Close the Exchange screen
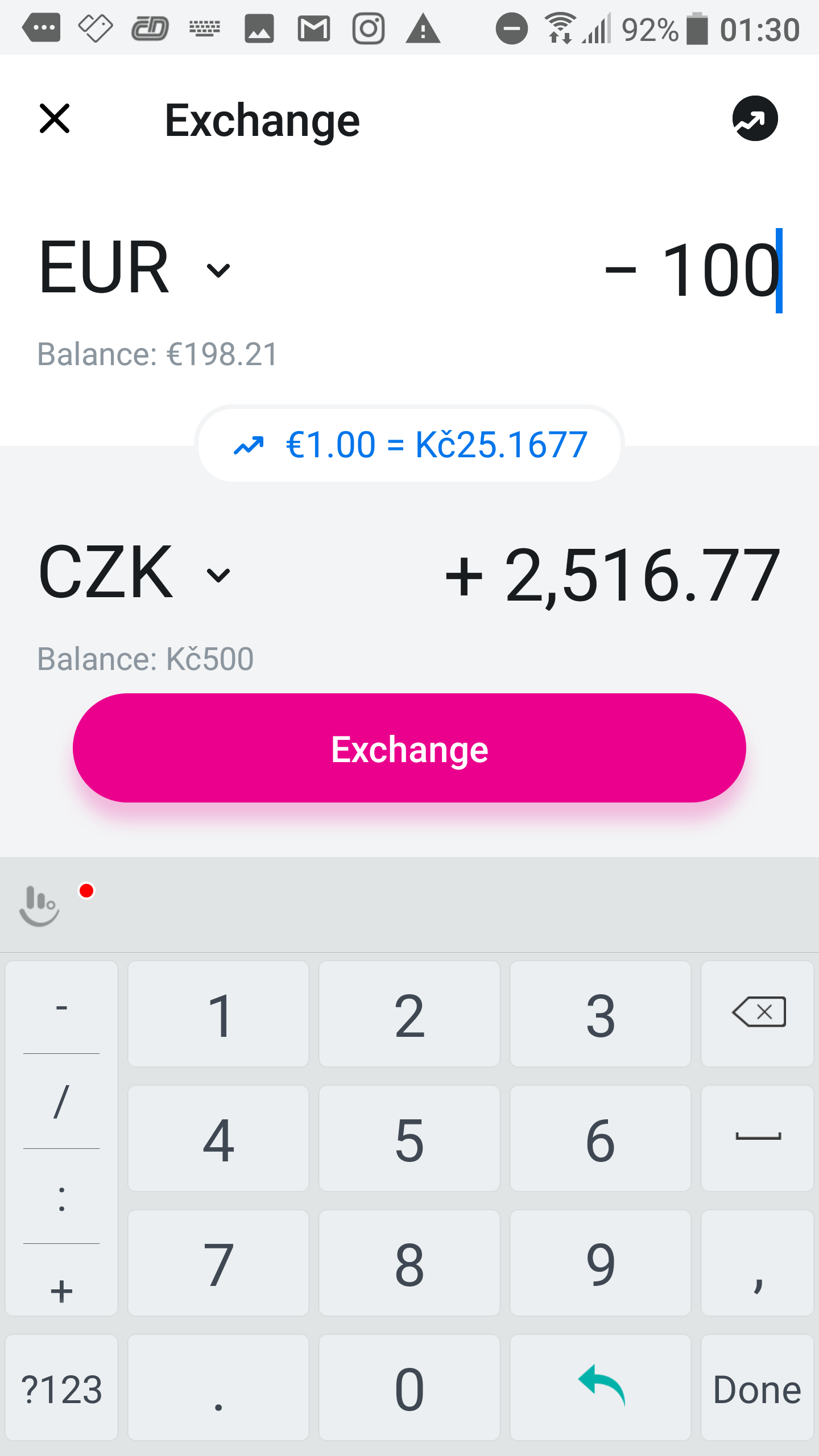The image size is (819, 1456). 55,119
